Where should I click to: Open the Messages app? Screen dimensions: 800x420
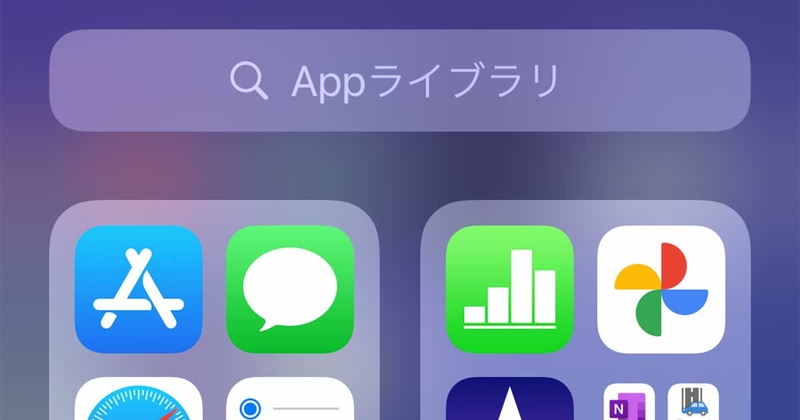pyautogui.click(x=290, y=289)
